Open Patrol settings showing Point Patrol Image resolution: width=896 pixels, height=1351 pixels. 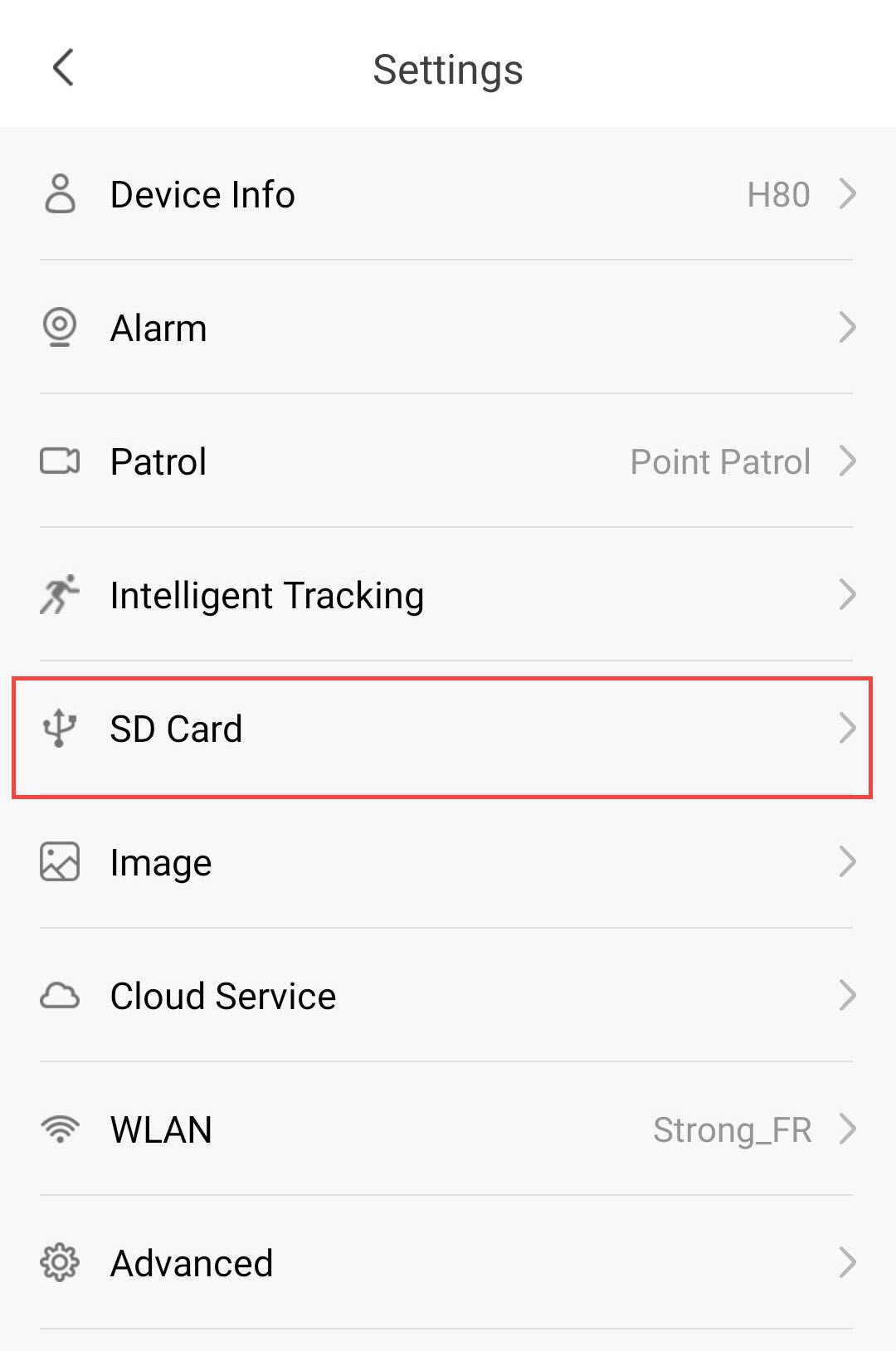(159, 462)
